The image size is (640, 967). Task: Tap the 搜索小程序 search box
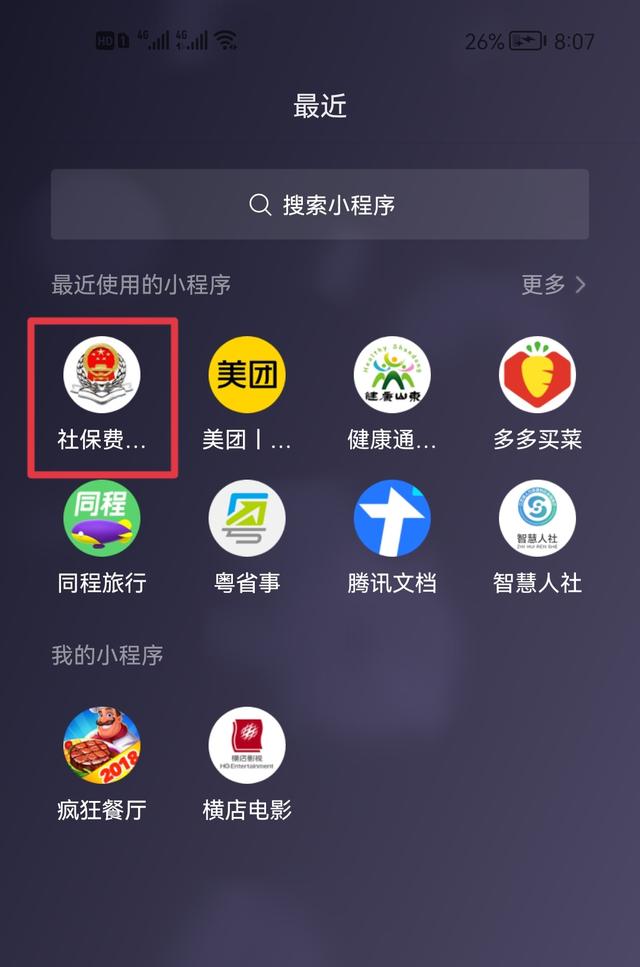click(320, 205)
